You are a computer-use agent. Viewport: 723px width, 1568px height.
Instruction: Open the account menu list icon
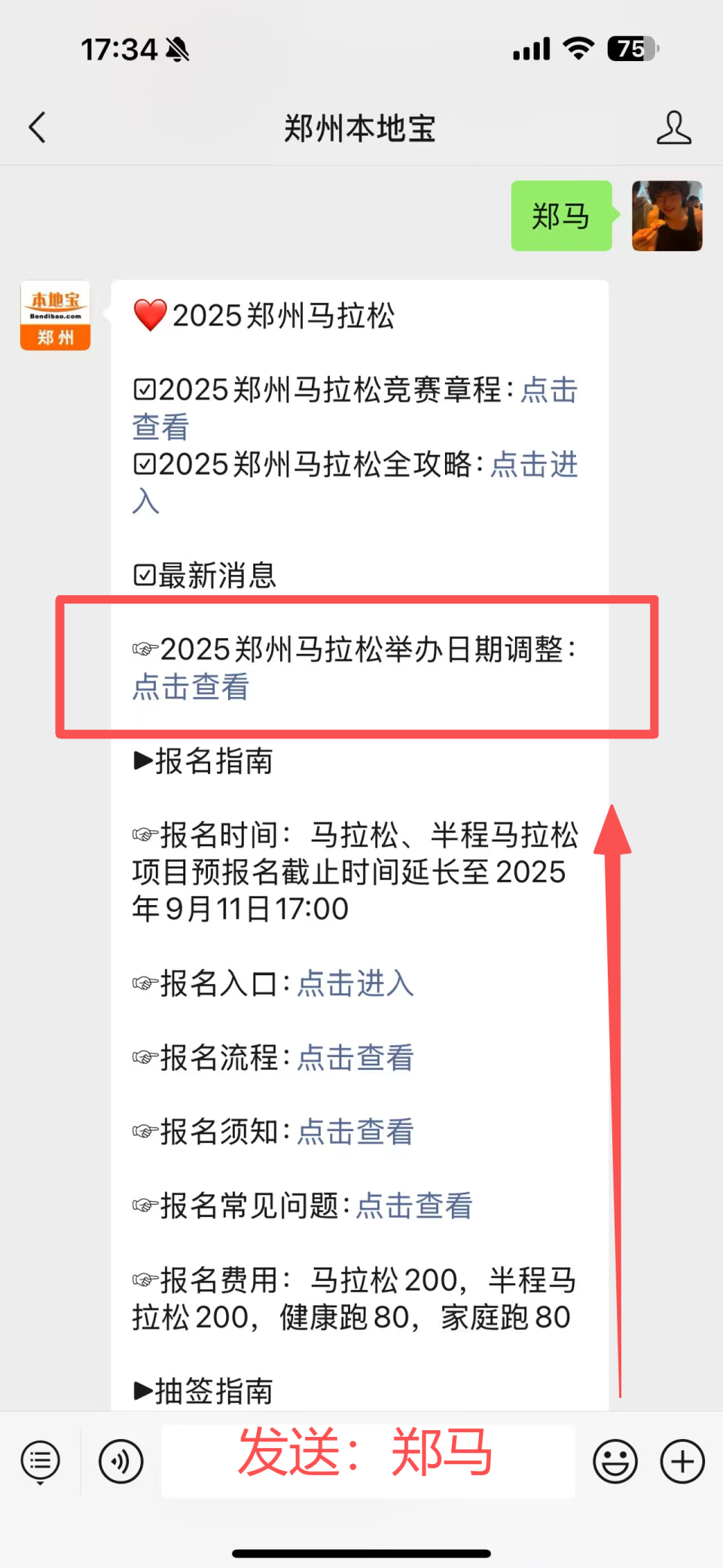point(41,1462)
